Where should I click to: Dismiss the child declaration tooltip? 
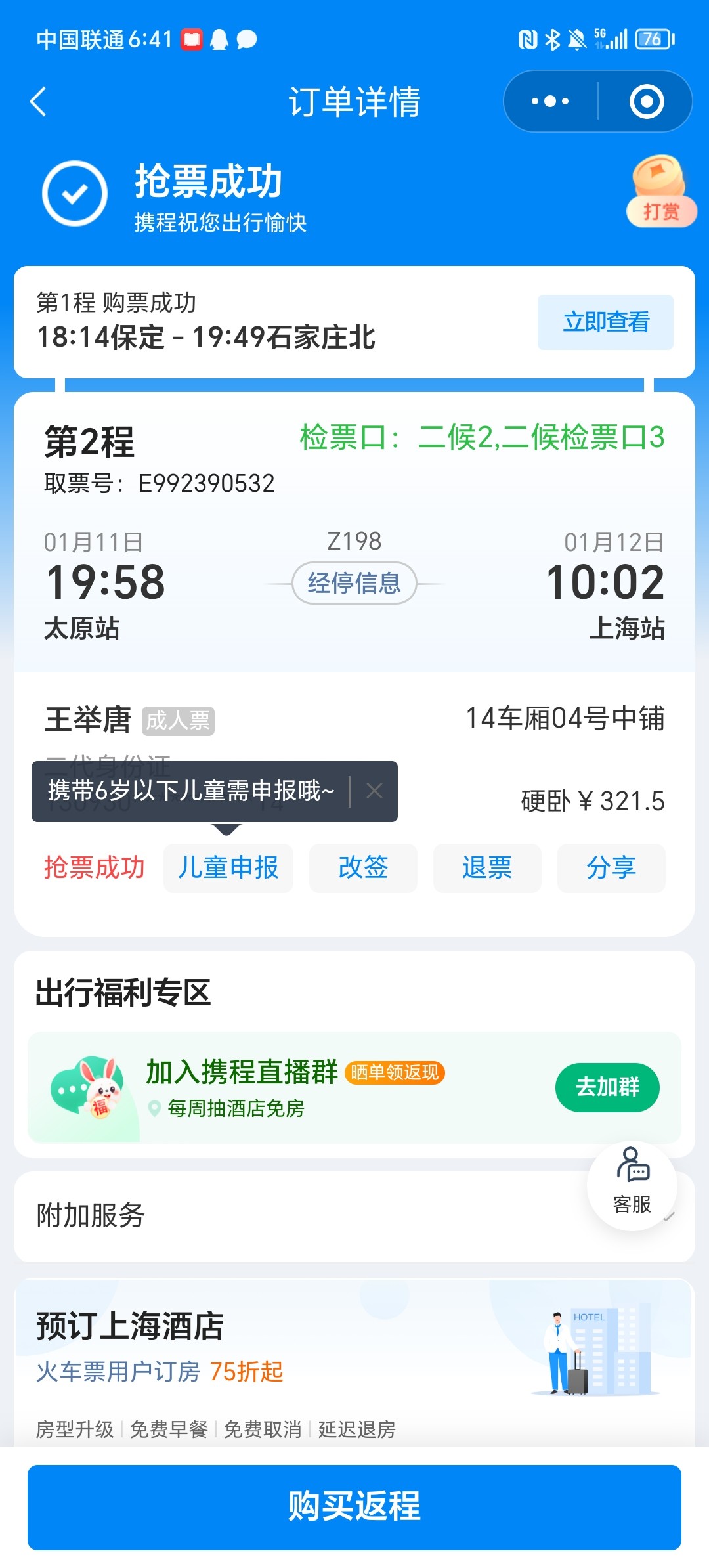(374, 791)
